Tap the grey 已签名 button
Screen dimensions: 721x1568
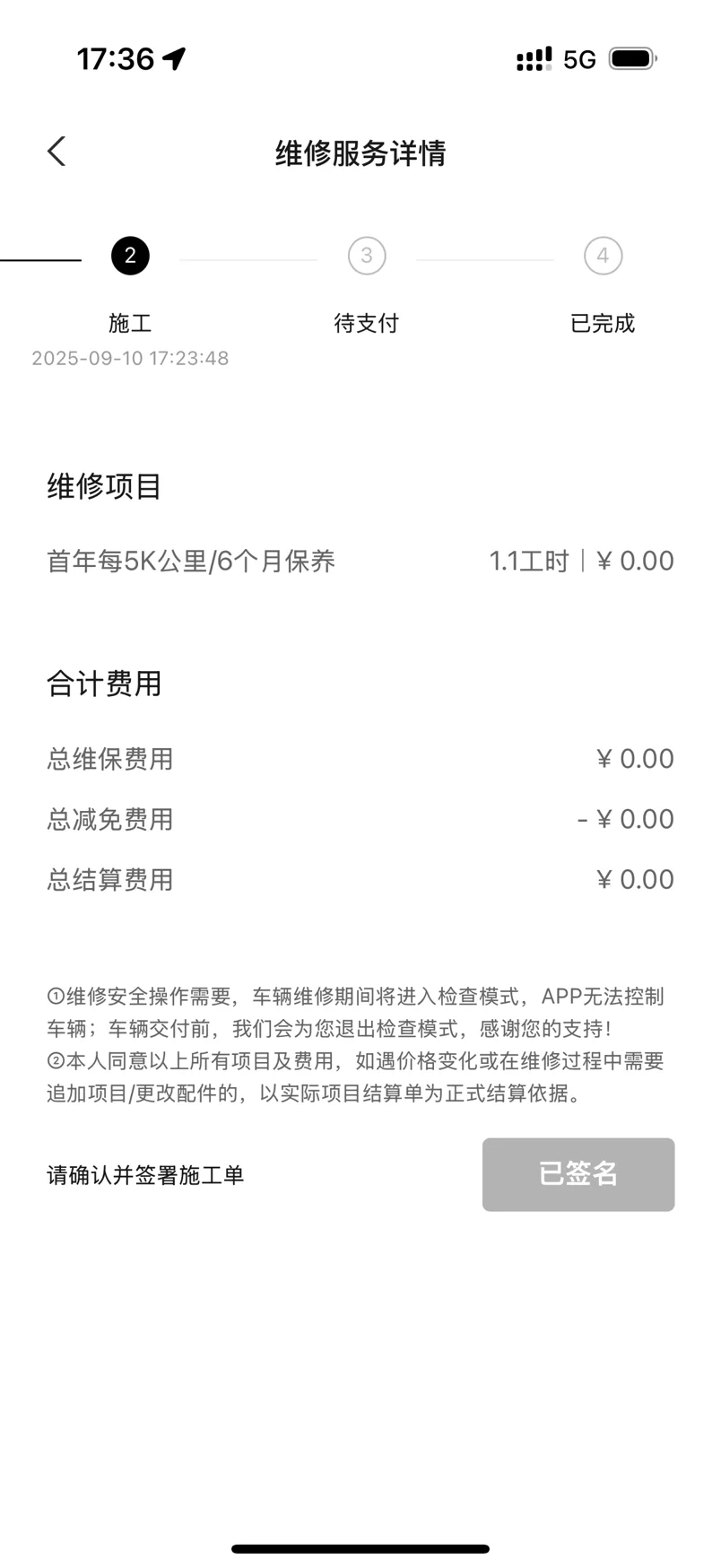578,1174
